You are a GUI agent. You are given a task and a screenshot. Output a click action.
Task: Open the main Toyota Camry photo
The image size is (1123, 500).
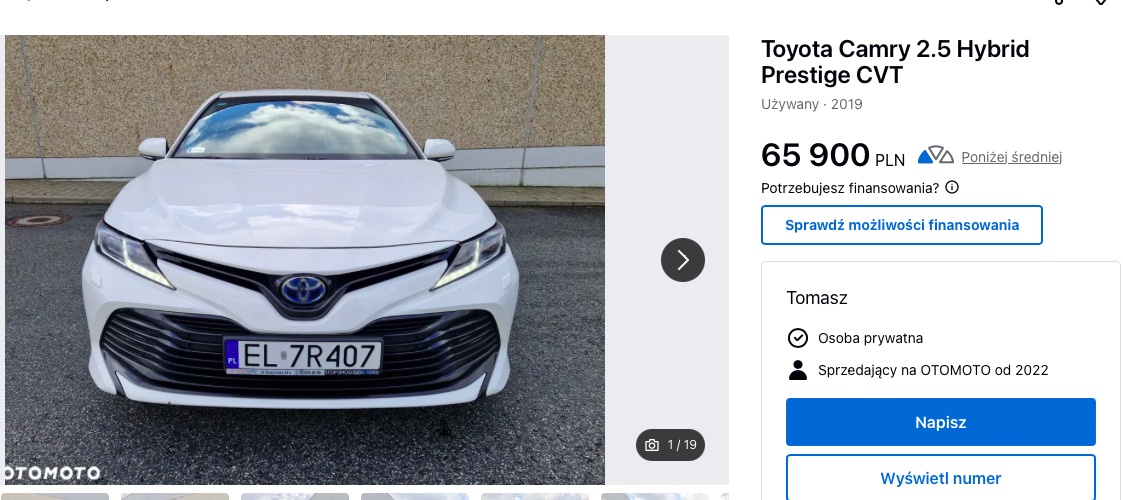[x=305, y=260]
